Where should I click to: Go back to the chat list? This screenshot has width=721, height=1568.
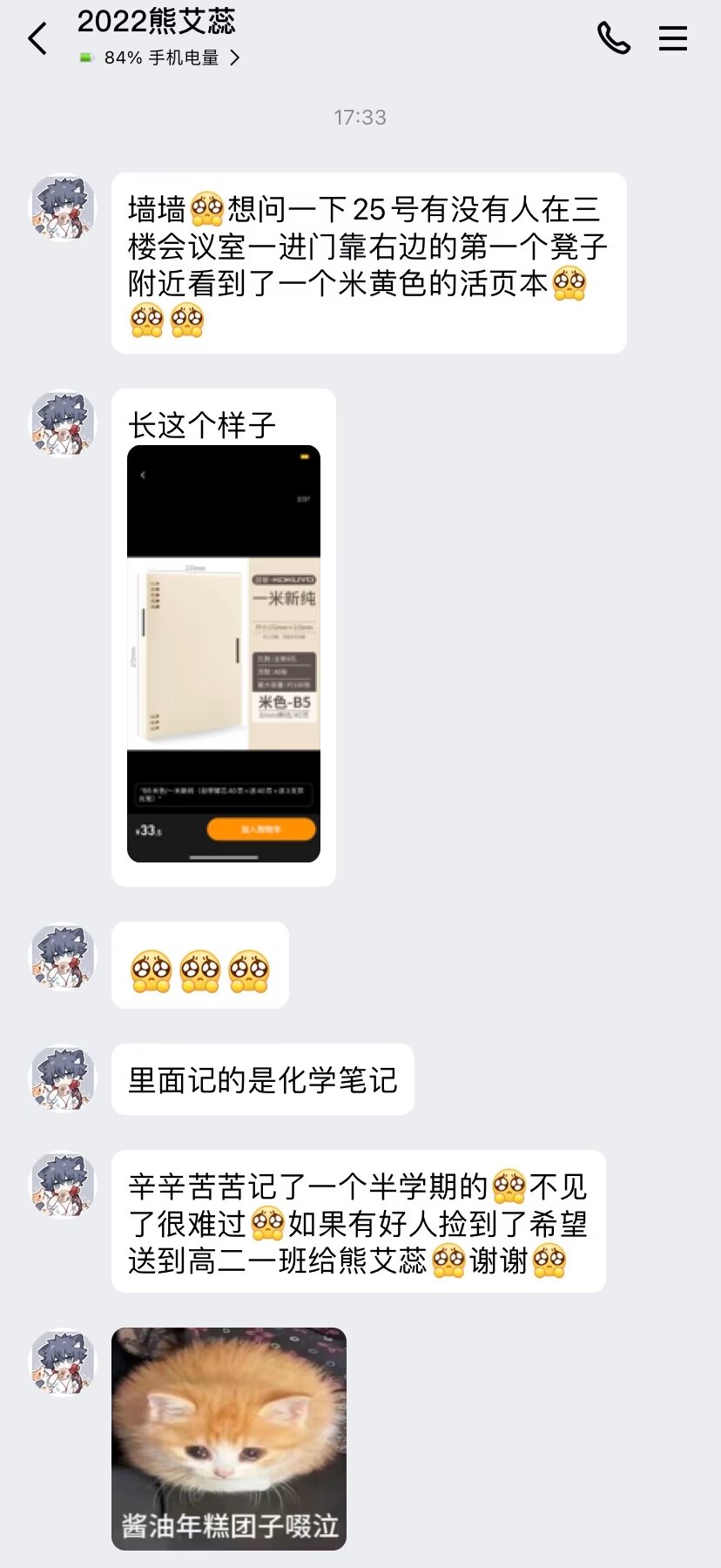(37, 39)
